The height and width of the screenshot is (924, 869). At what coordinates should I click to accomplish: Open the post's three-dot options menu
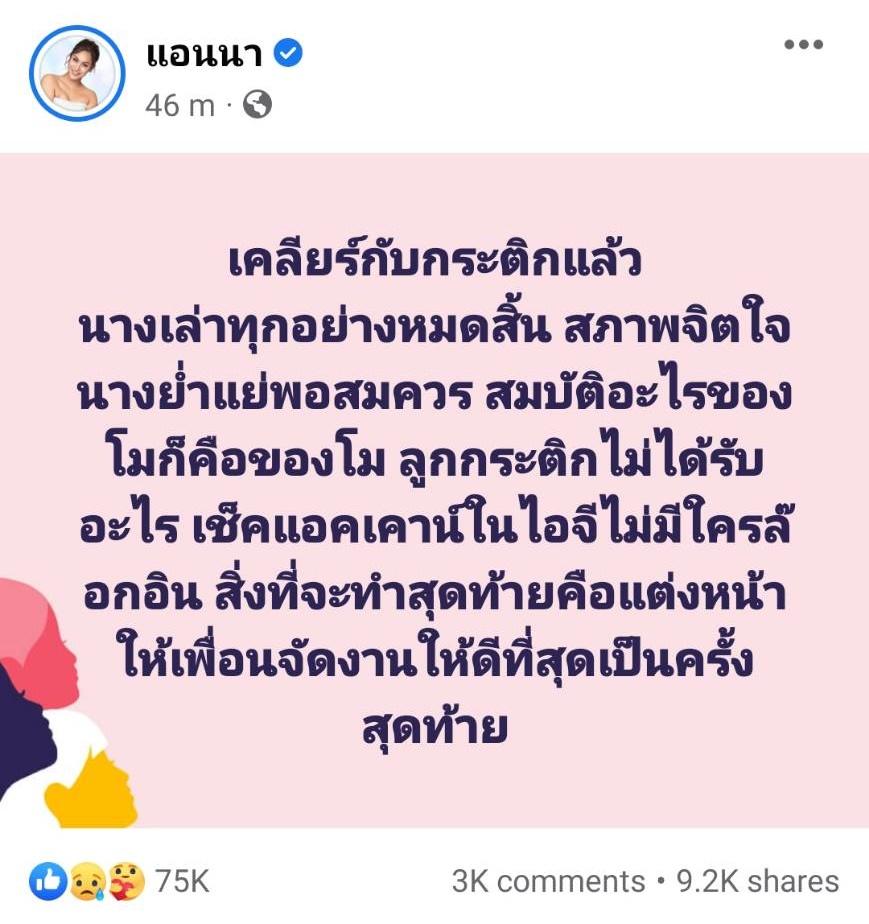[x=803, y=44]
